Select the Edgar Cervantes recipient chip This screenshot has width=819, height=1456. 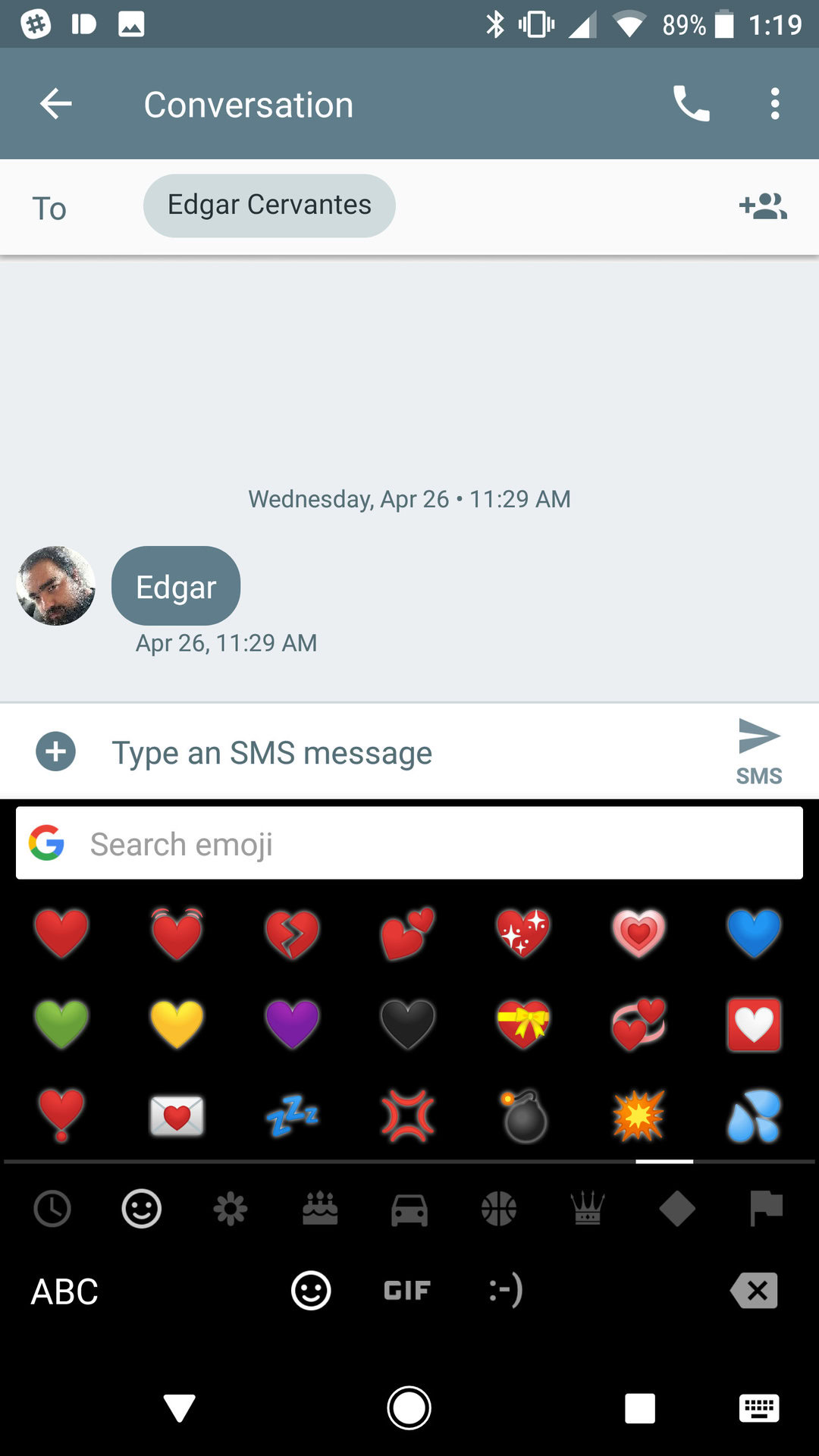[x=269, y=206]
